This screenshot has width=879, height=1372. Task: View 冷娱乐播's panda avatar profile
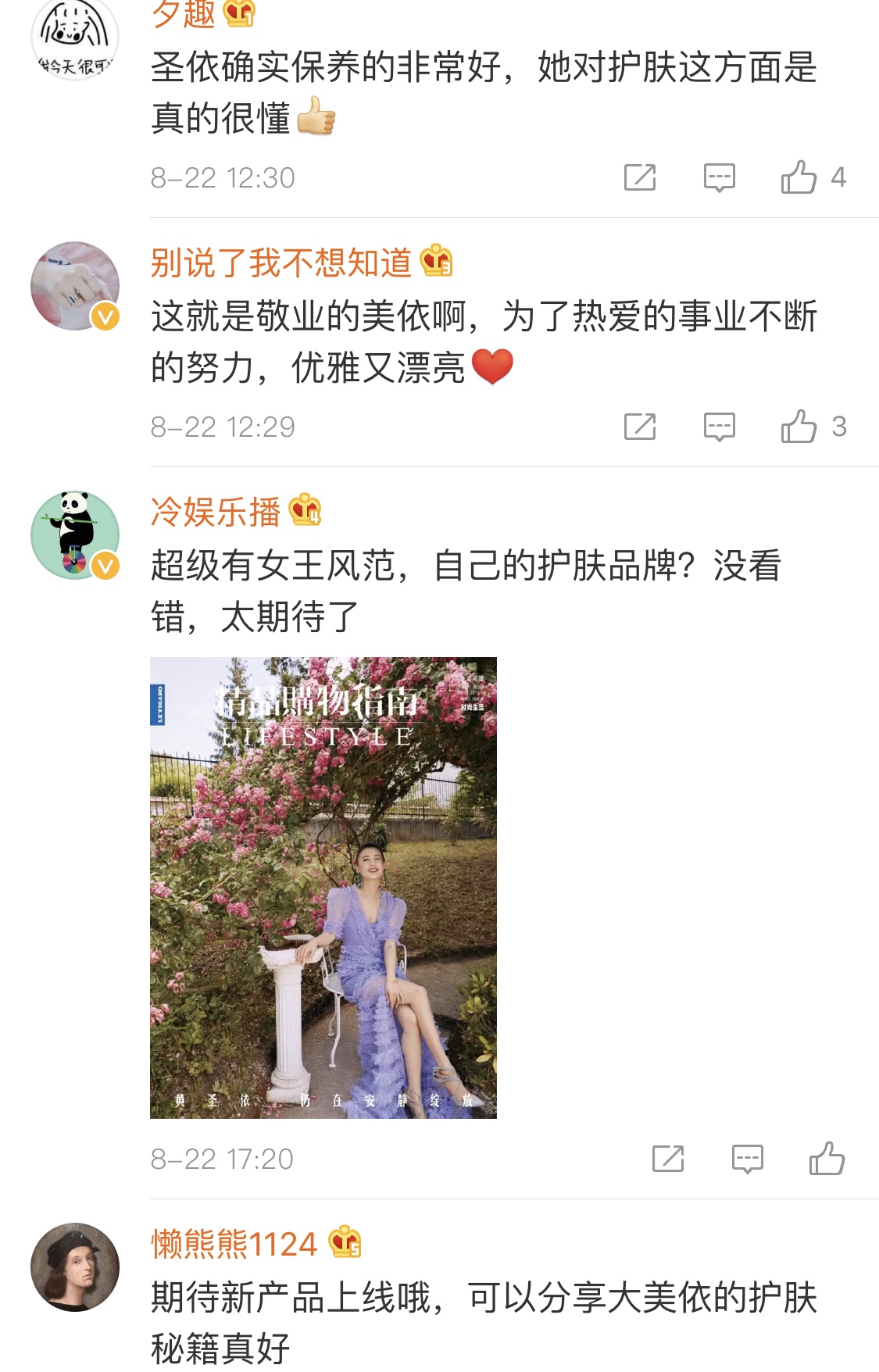[75, 535]
